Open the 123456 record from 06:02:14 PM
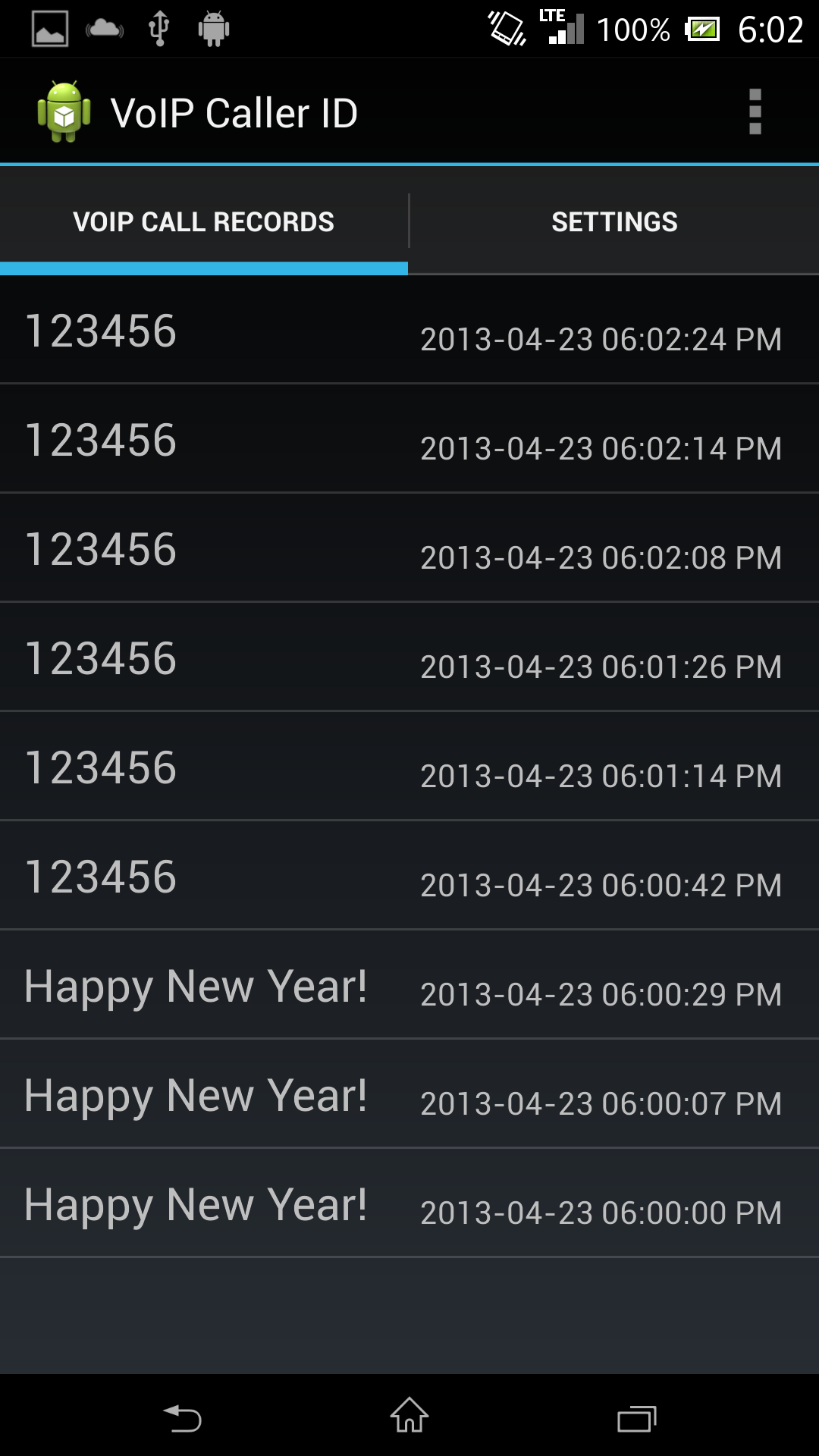This screenshot has width=819, height=1456. tap(409, 439)
